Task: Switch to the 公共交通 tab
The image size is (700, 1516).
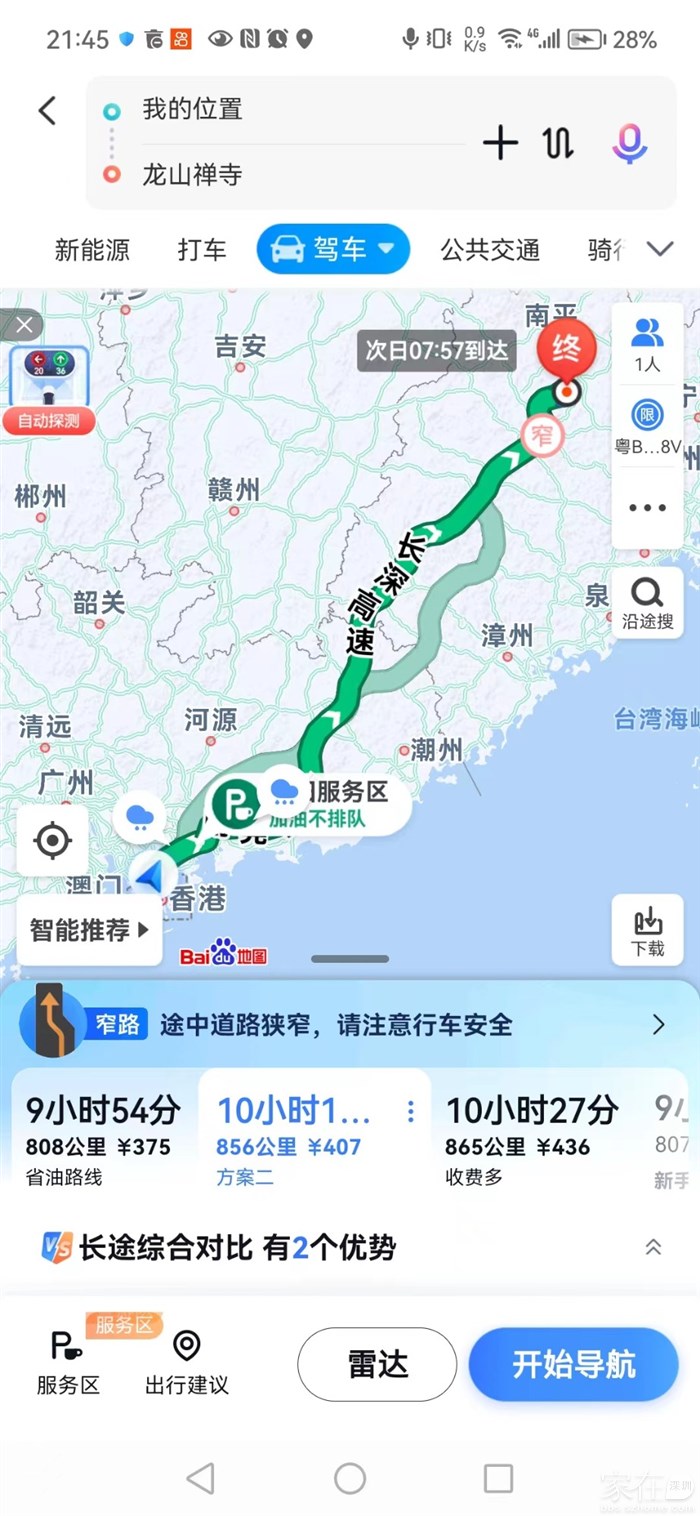Action: [490, 250]
